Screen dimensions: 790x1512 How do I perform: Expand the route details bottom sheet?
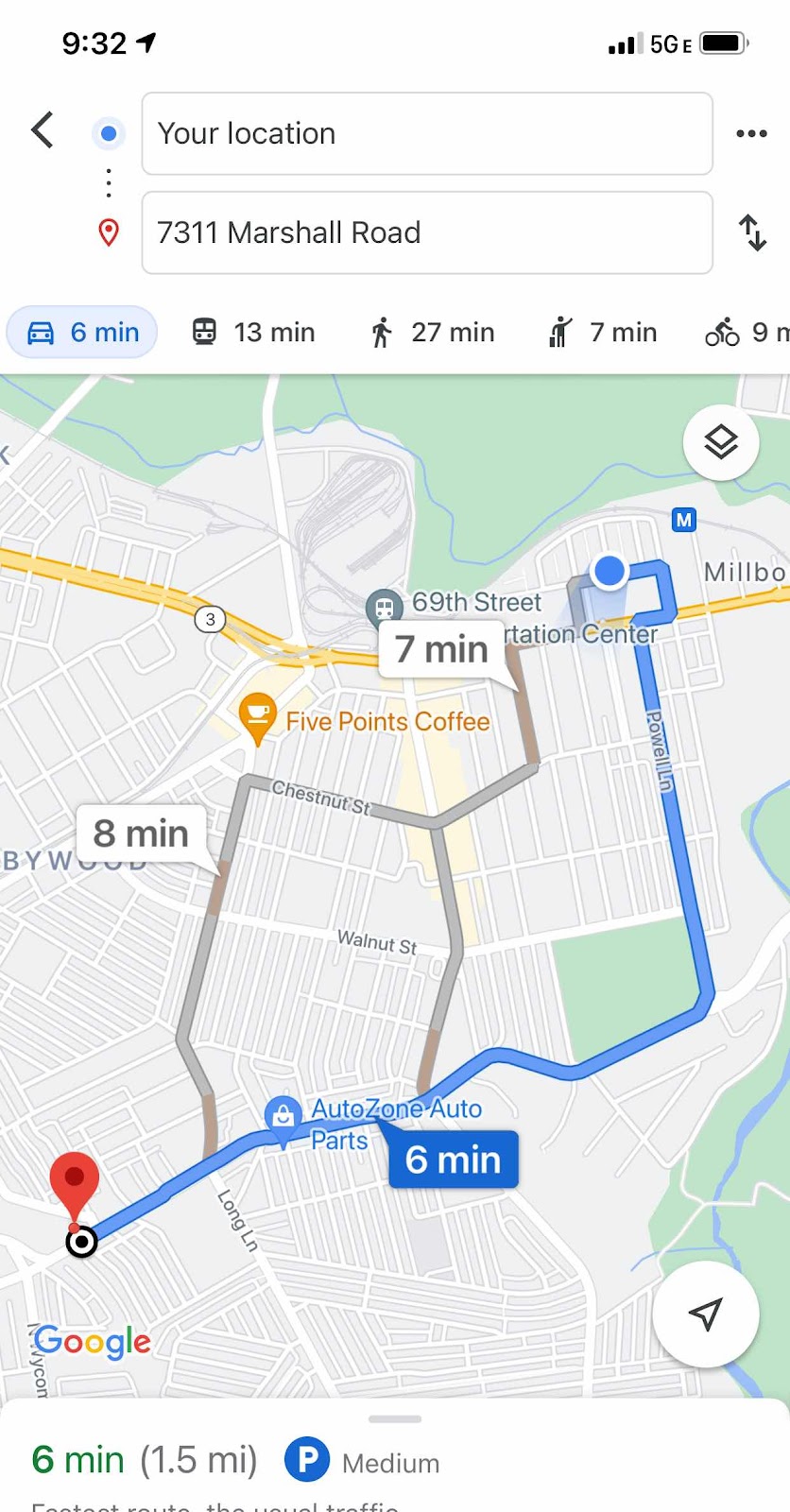pyautogui.click(x=395, y=1419)
